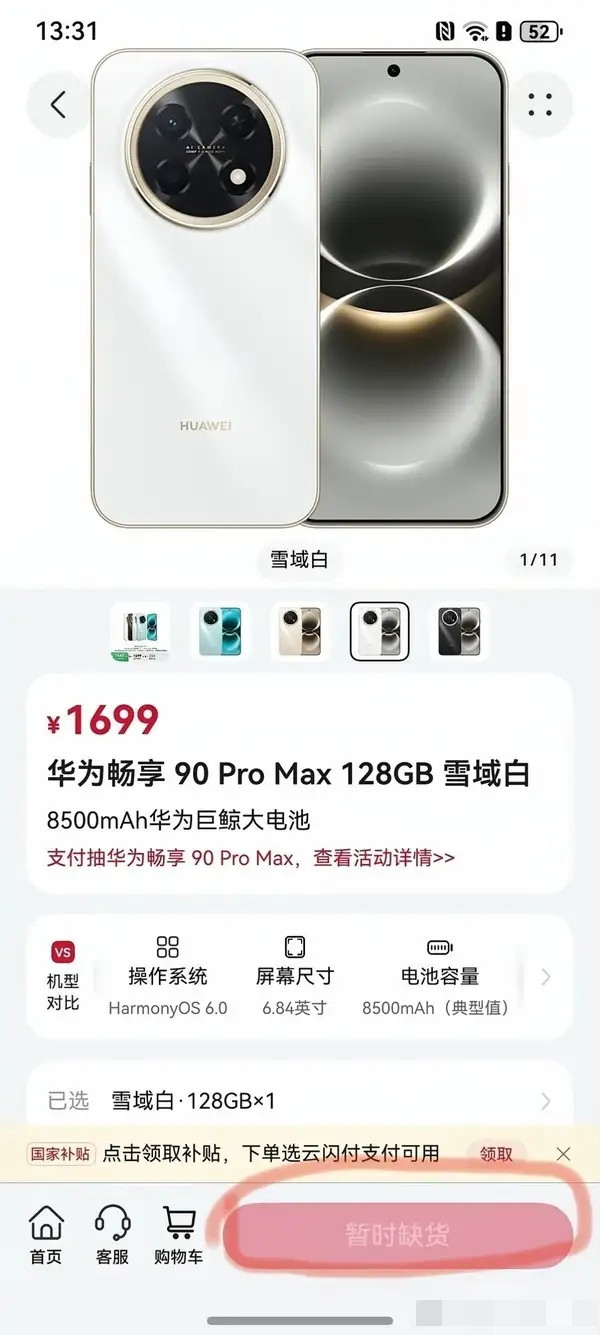
Task: Open the four-dot more menu
Action: click(540, 105)
